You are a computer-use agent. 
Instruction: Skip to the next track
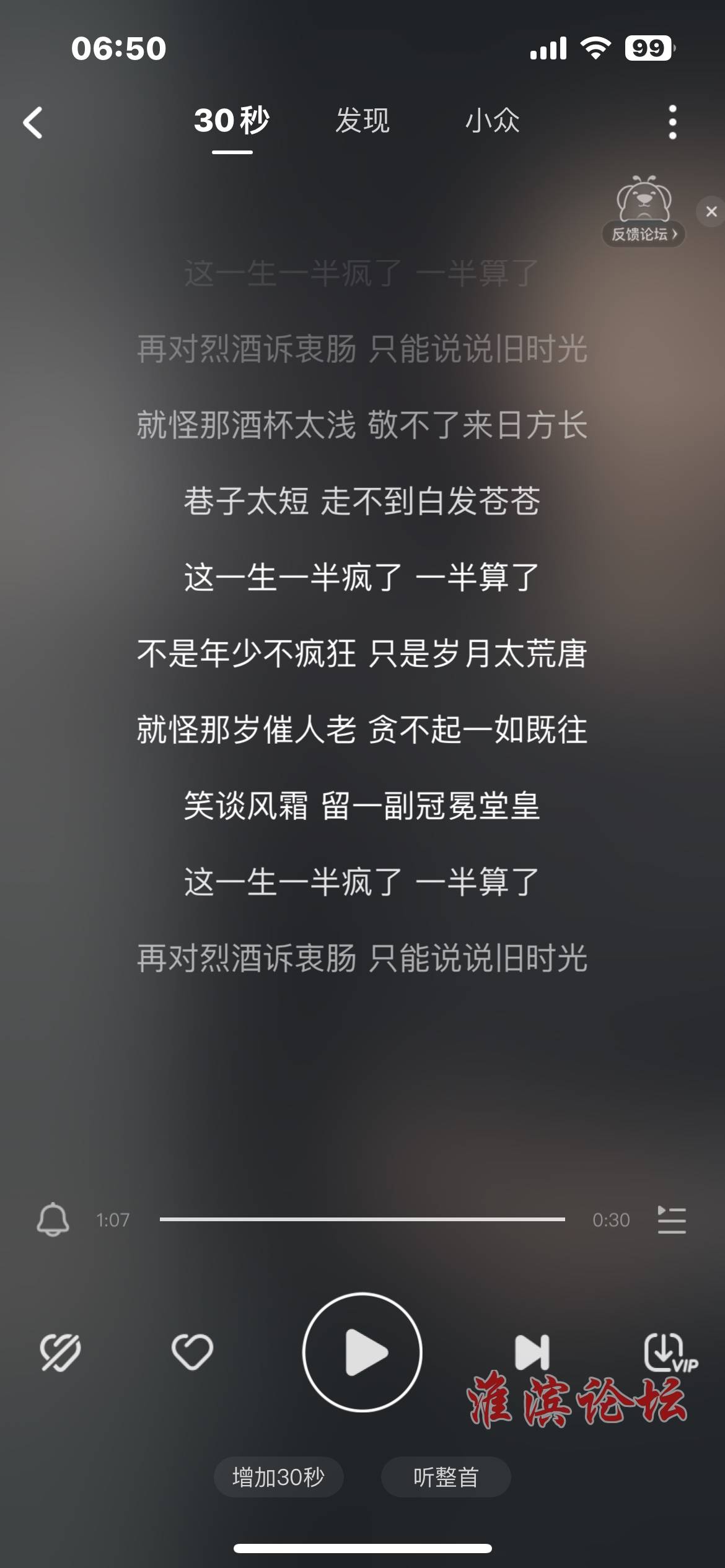coord(532,1352)
